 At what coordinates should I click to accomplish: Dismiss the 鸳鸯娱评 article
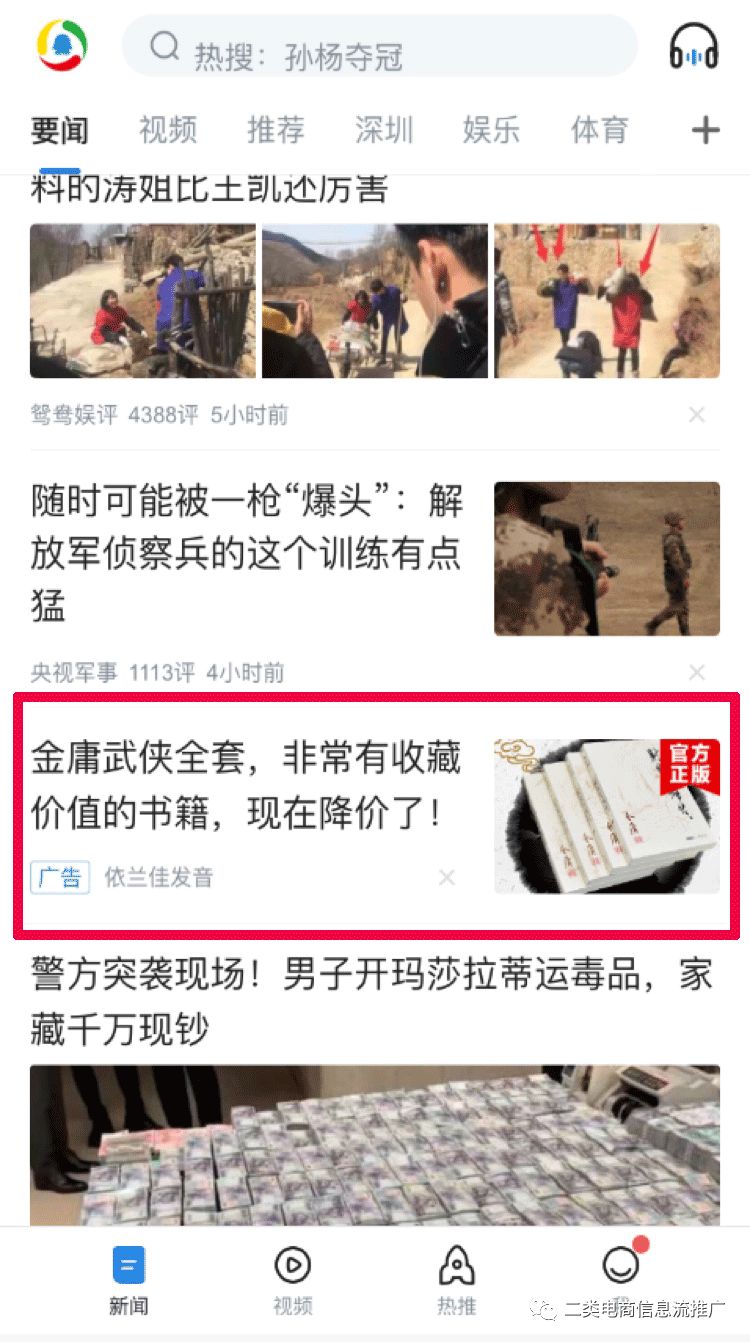click(x=697, y=414)
